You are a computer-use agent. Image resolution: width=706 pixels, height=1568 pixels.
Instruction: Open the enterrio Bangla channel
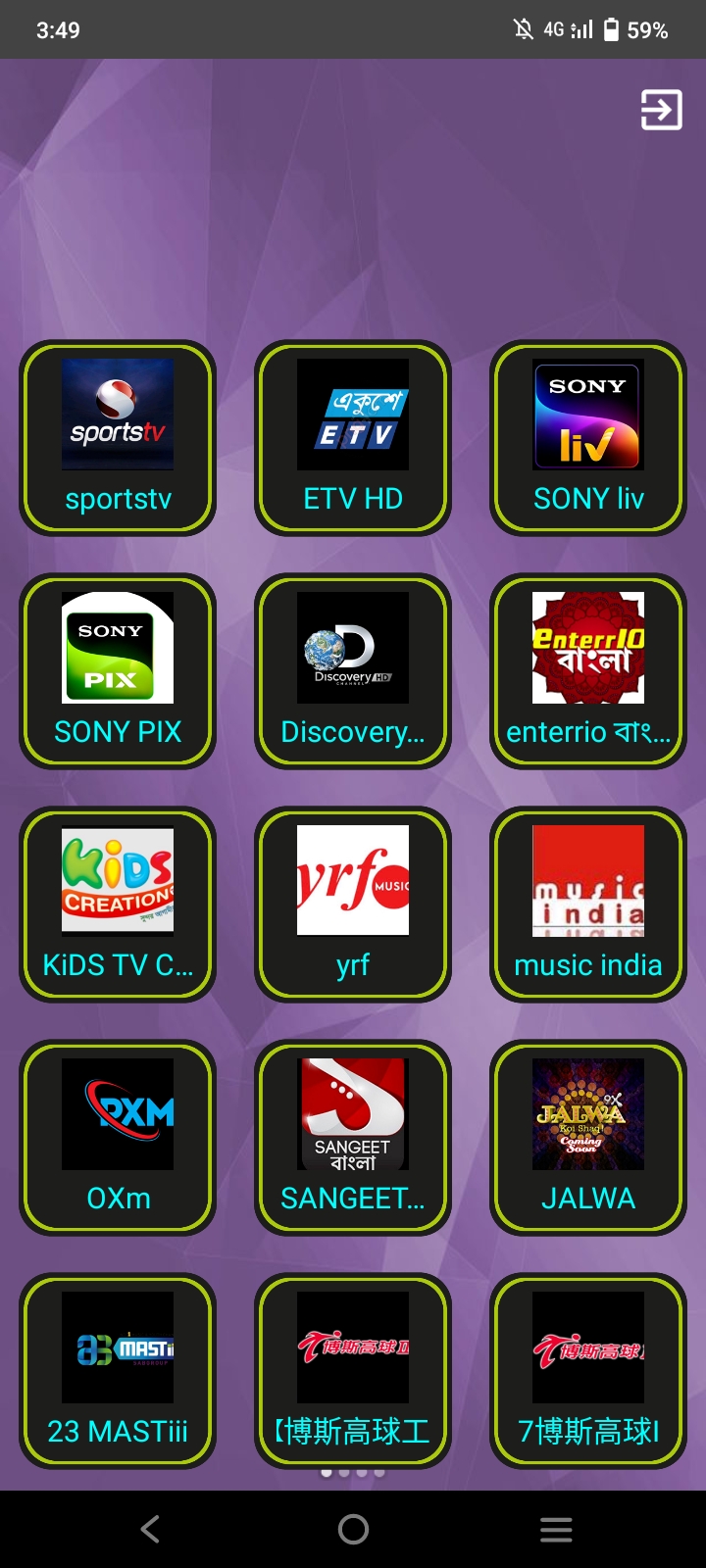[588, 671]
